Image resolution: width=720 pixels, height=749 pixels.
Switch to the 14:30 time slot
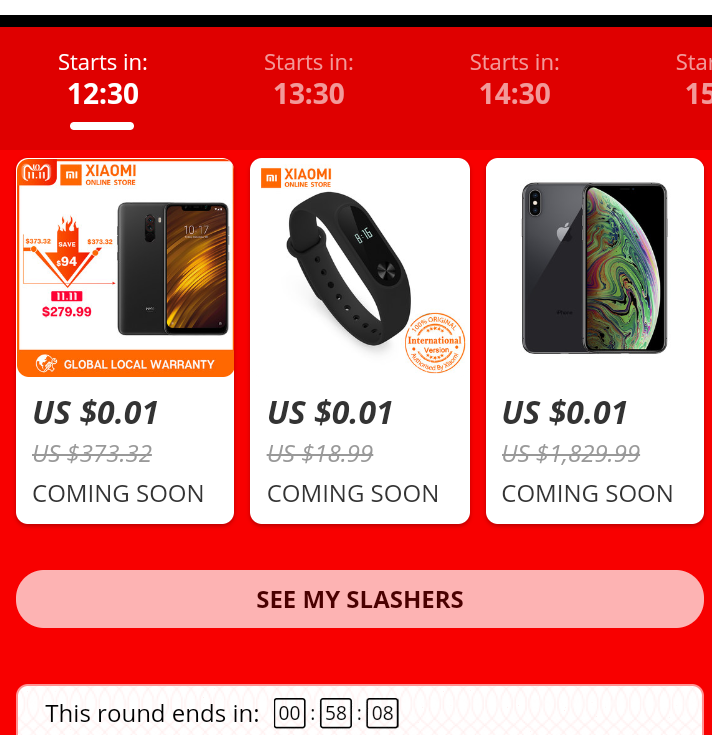point(514,80)
